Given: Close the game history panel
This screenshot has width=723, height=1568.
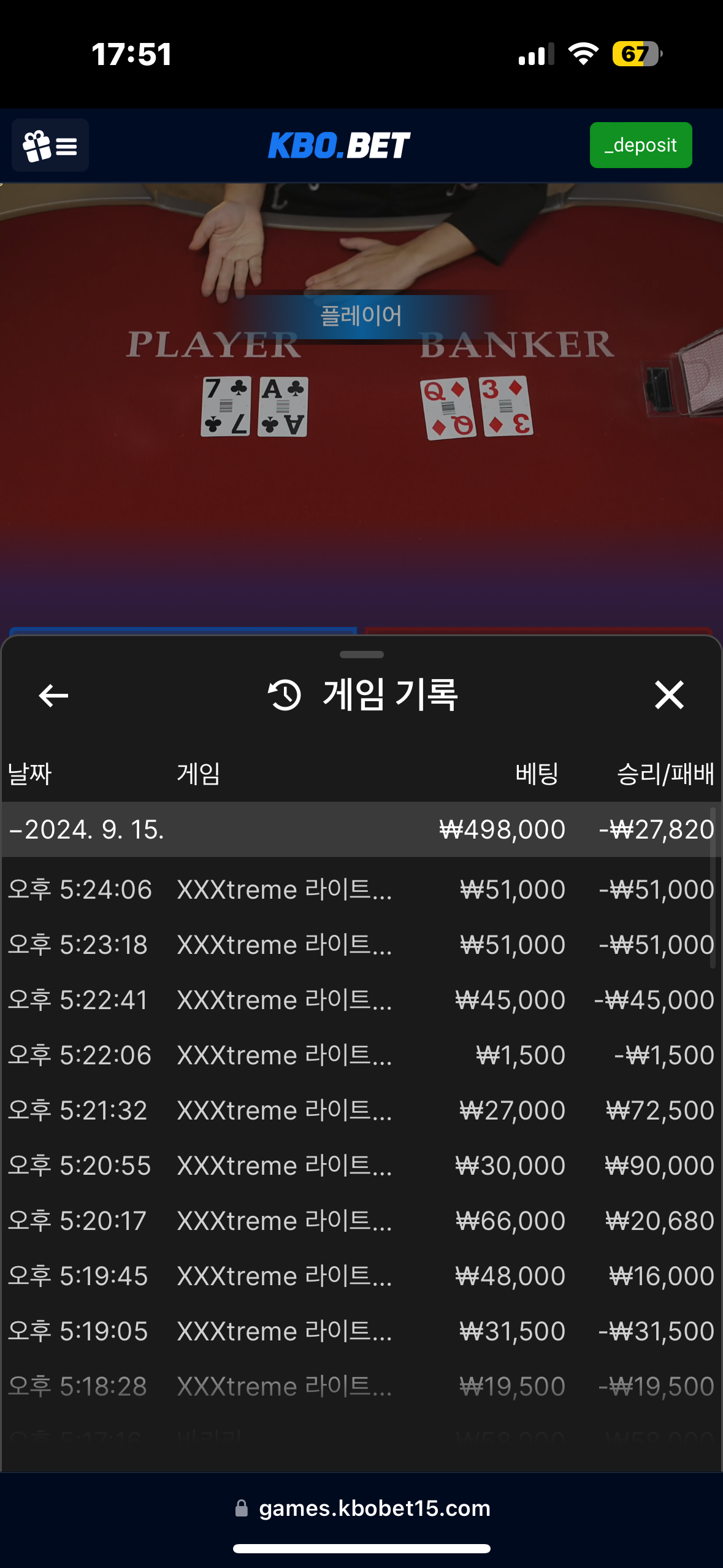Looking at the screenshot, I should 669,695.
